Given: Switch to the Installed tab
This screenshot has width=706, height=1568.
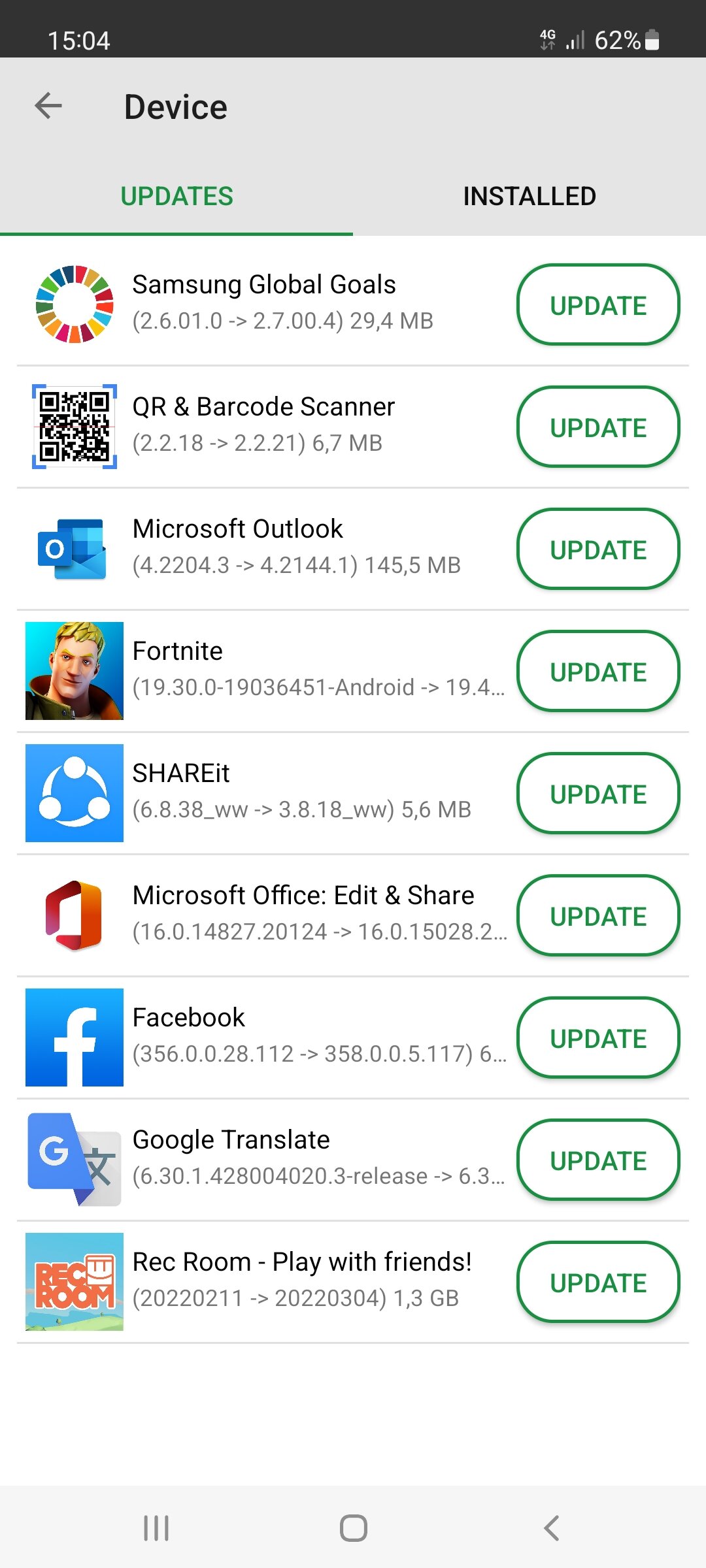Looking at the screenshot, I should pyautogui.click(x=529, y=196).
